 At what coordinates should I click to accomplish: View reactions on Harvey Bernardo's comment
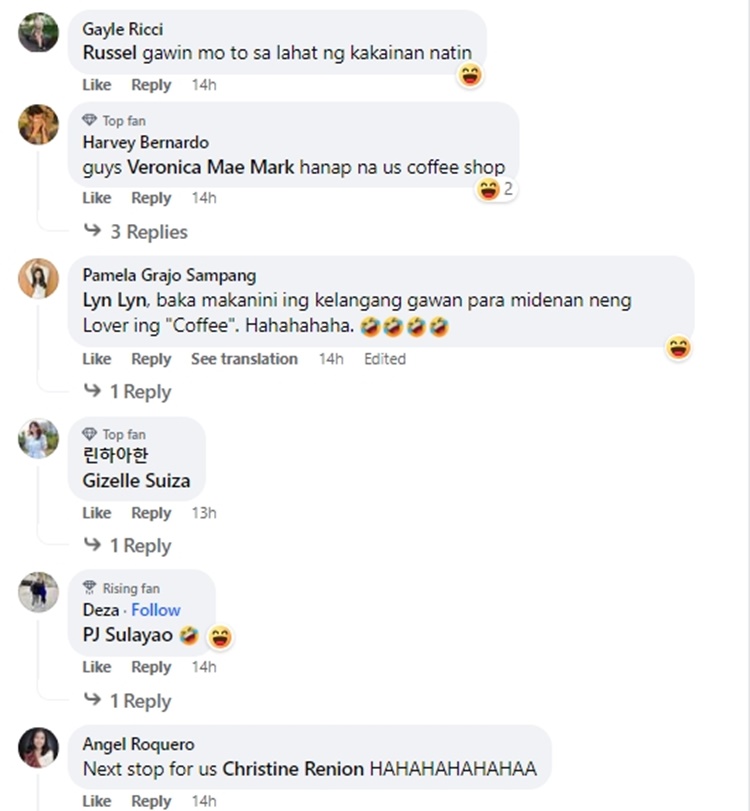click(x=496, y=188)
